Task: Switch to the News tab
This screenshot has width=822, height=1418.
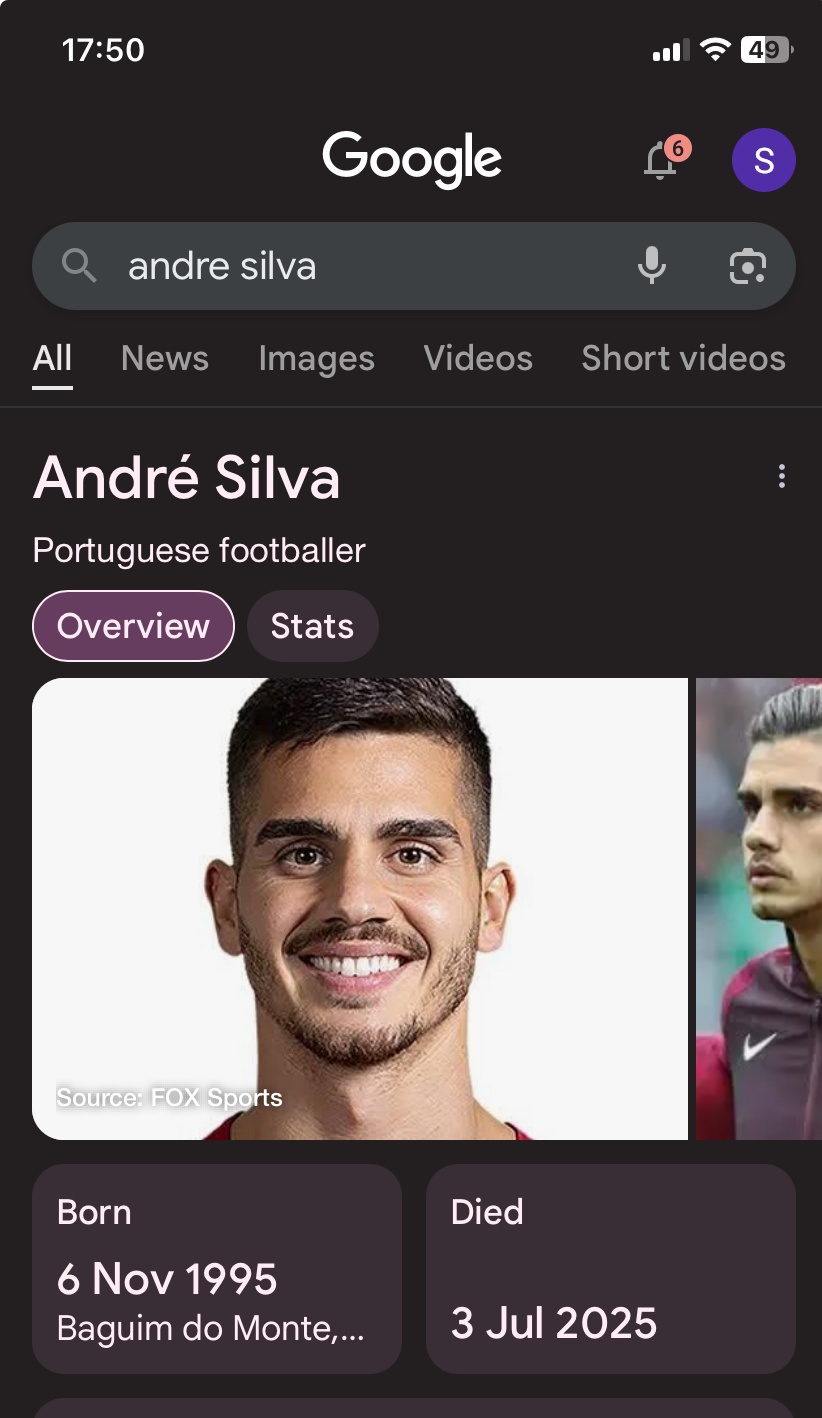Action: (165, 358)
